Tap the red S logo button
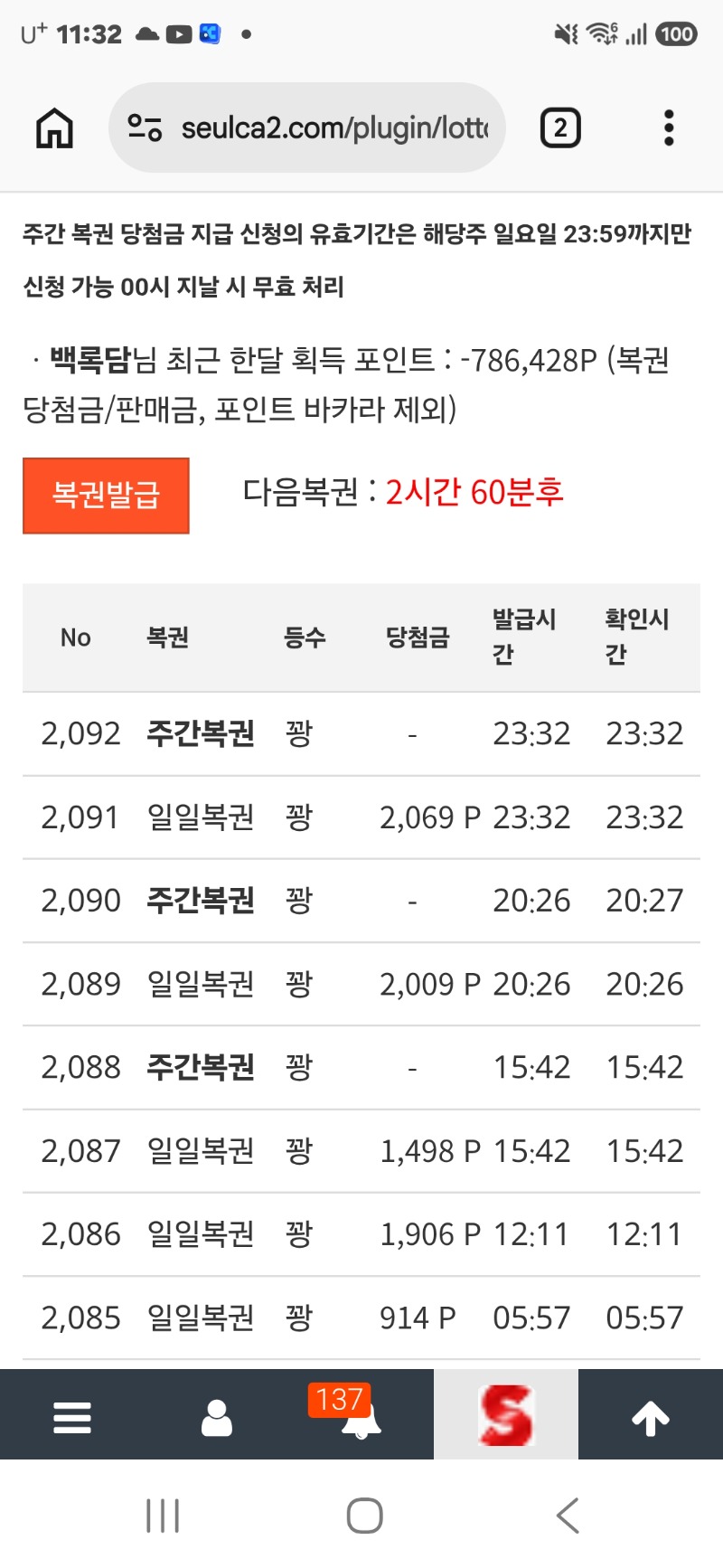This screenshot has height=1568, width=723. 506,1415
